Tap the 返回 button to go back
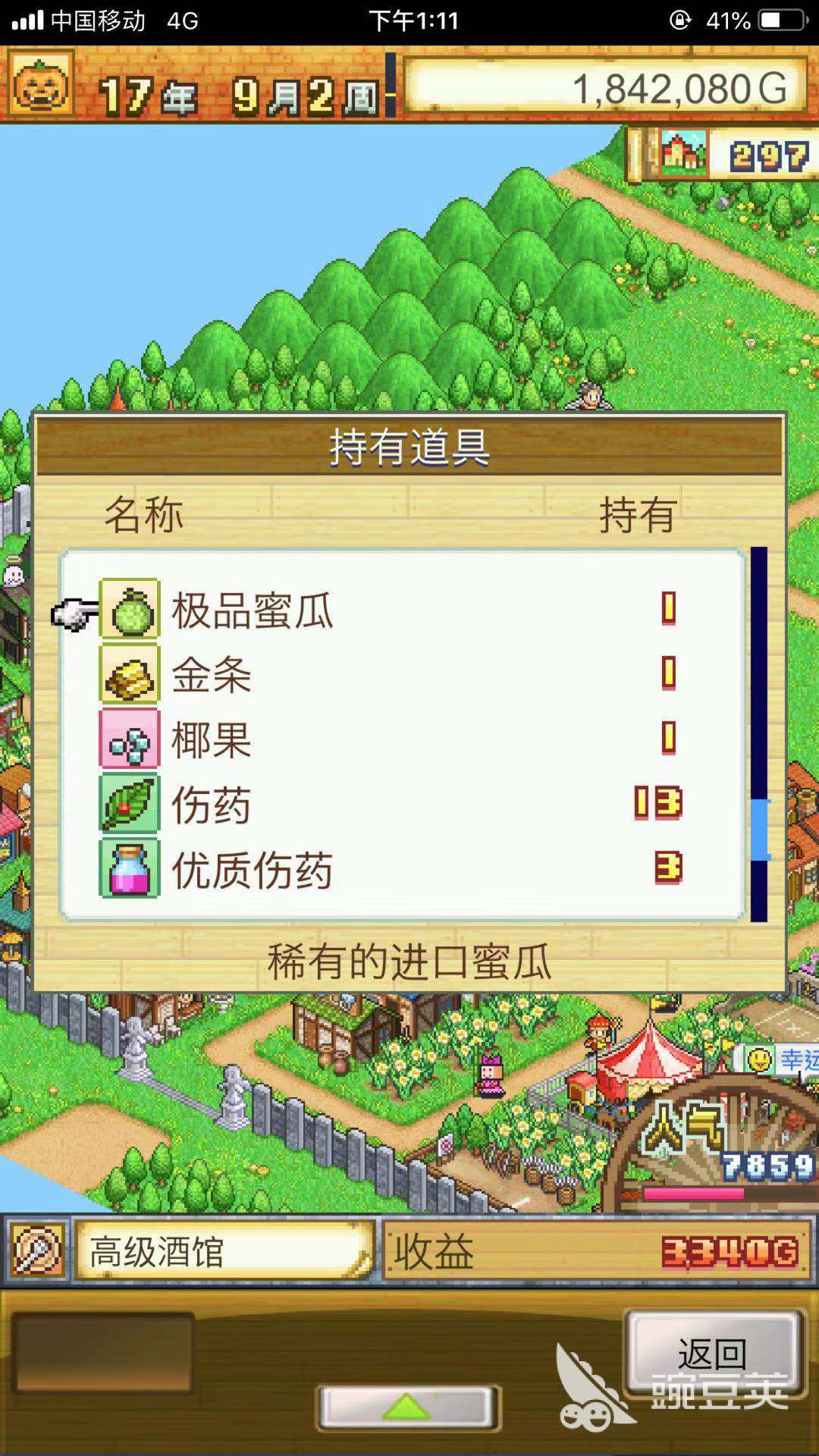 [x=712, y=1354]
